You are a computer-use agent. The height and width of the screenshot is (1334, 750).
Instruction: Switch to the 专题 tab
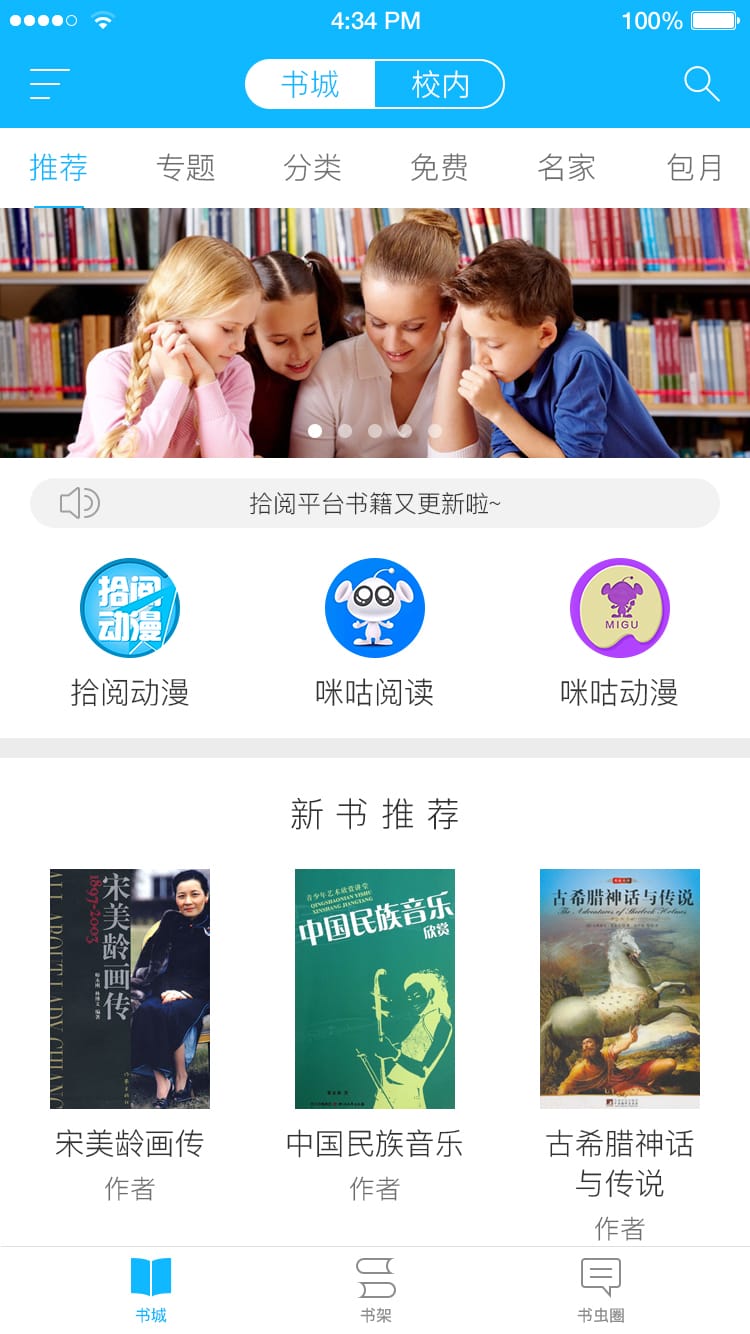pyautogui.click(x=186, y=167)
